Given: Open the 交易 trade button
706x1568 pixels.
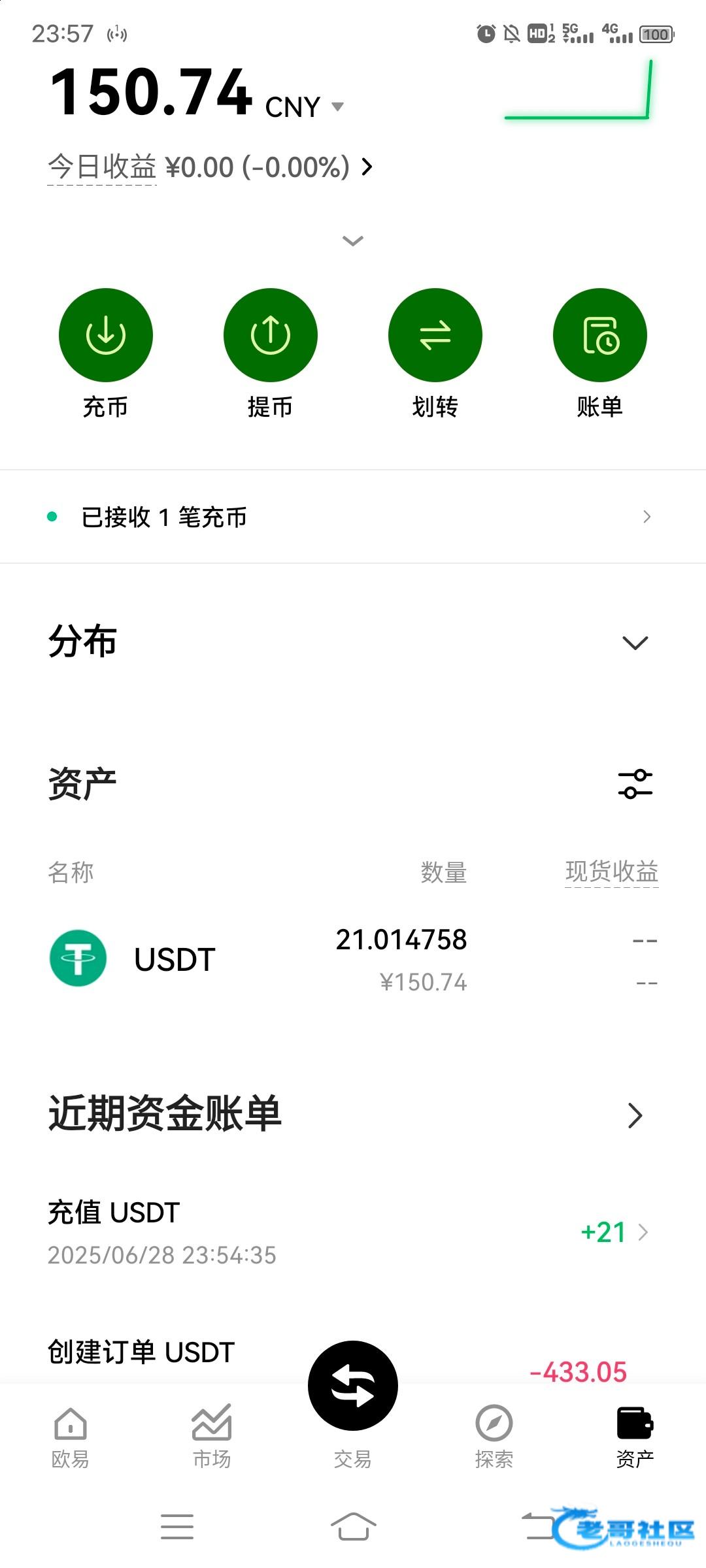Looking at the screenshot, I should pos(353,1385).
